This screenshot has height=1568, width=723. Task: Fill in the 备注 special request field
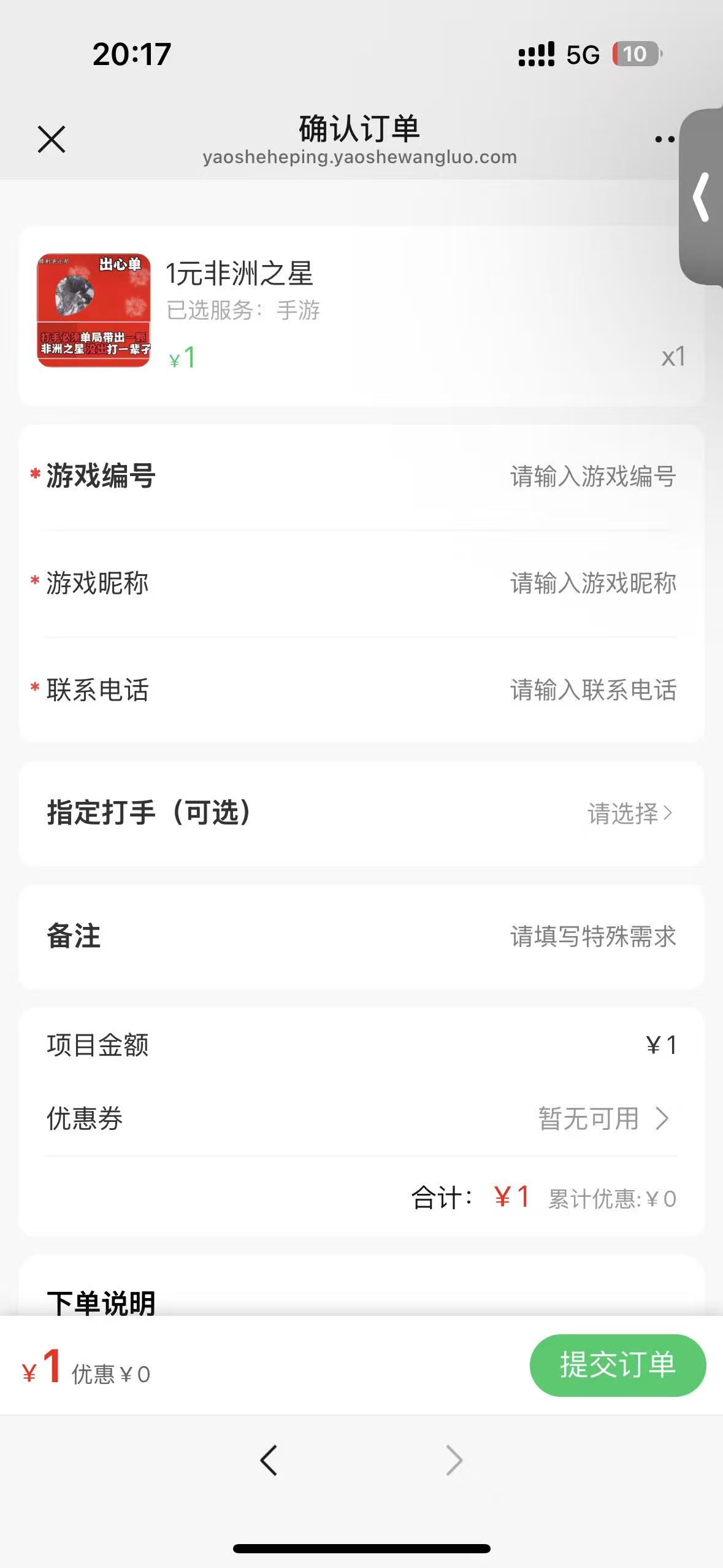(x=592, y=937)
